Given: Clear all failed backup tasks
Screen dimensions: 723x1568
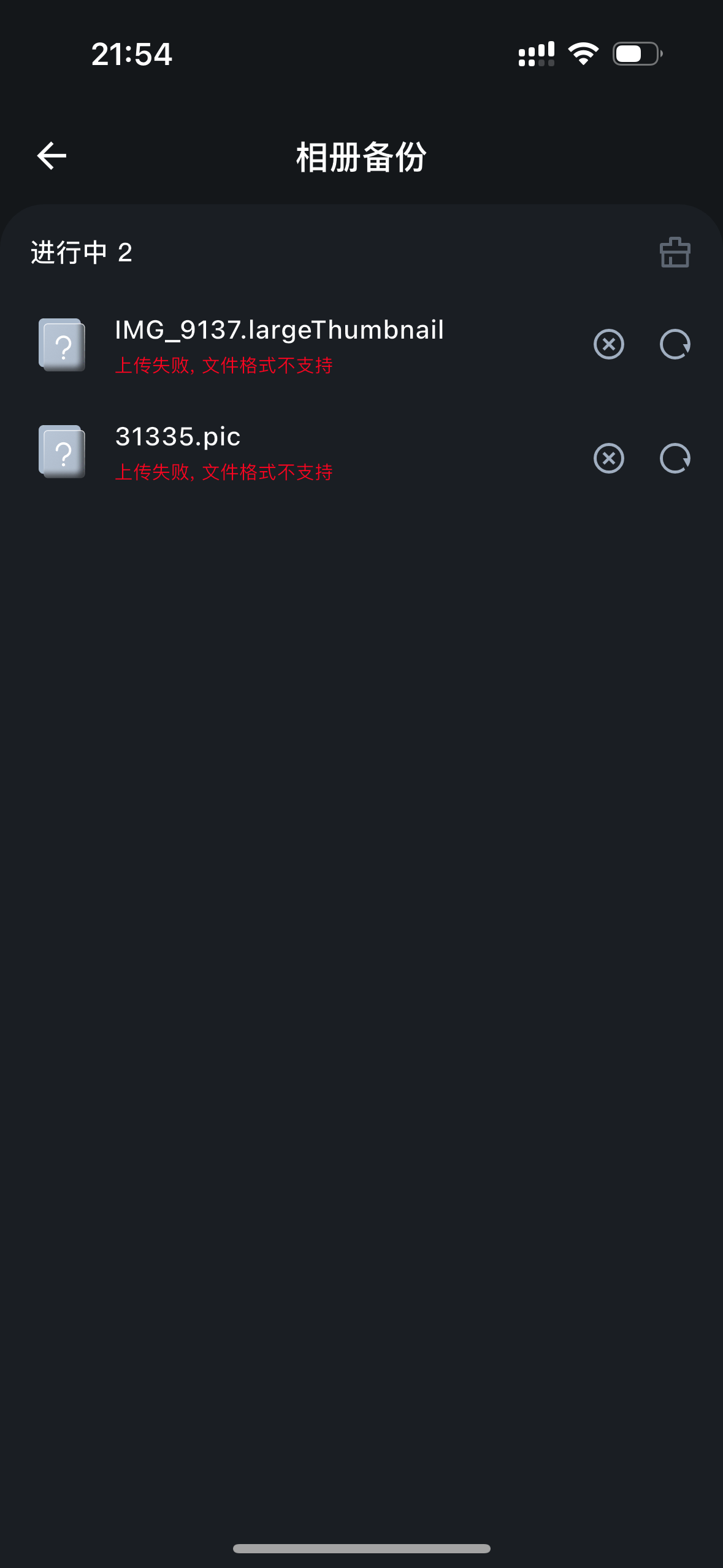Looking at the screenshot, I should pyautogui.click(x=675, y=252).
